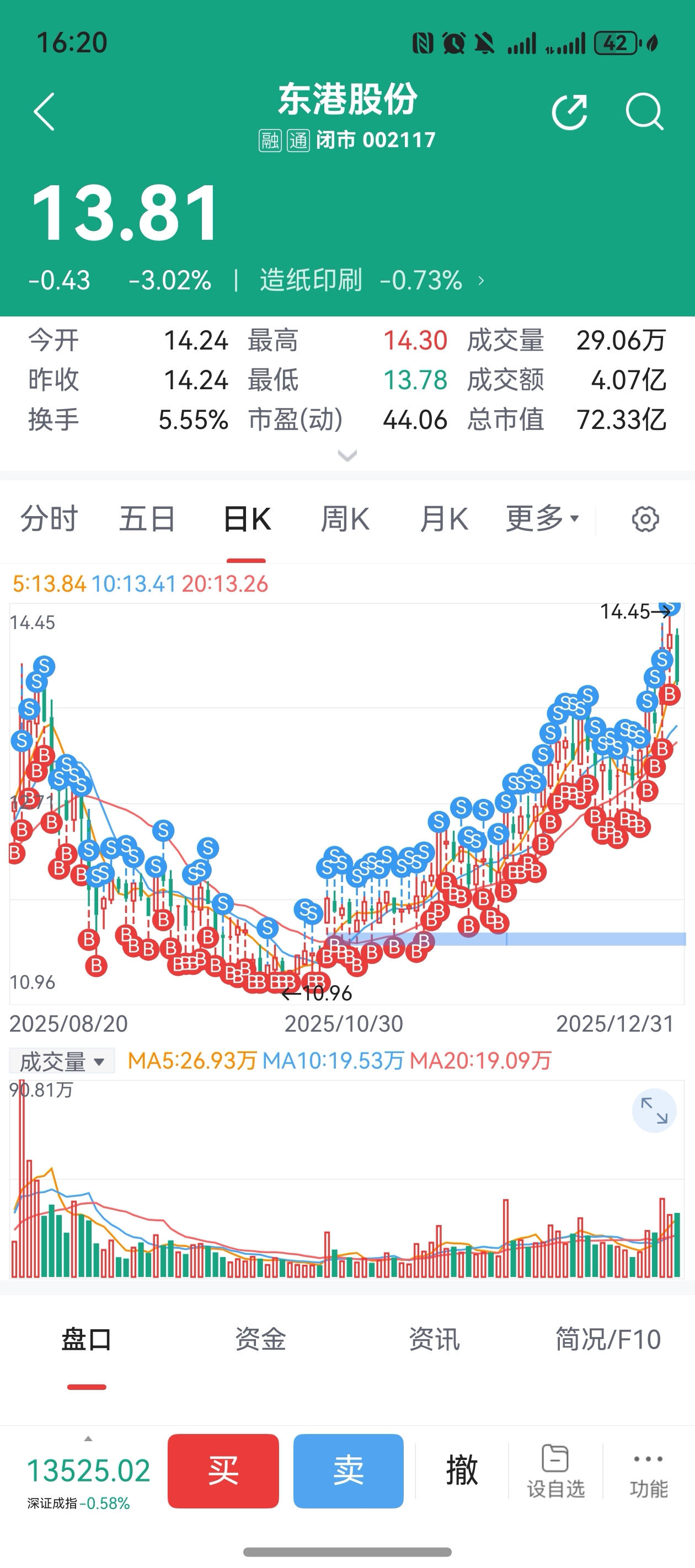Add stock via 设自选

555,1471
